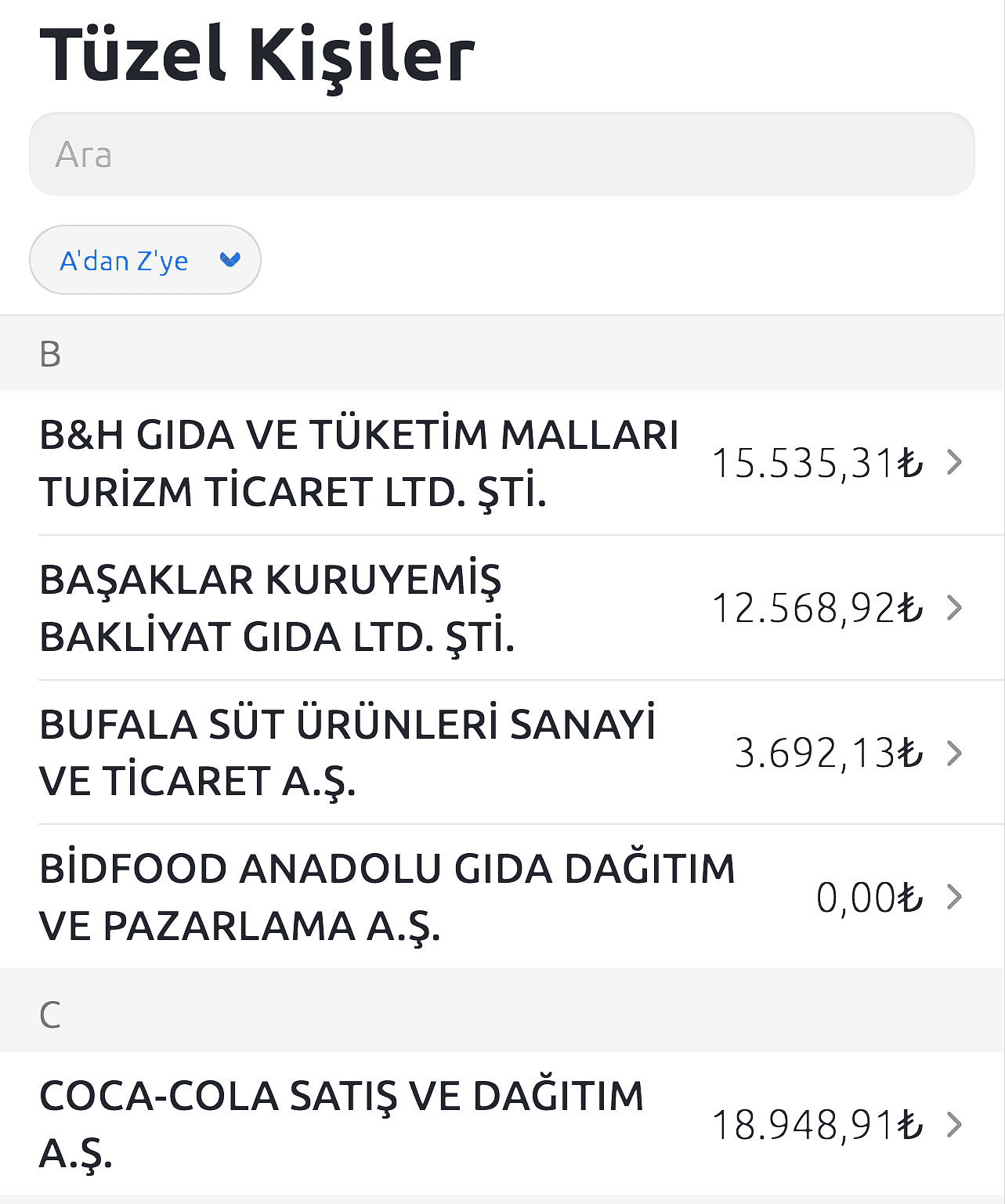The width and height of the screenshot is (1005, 1204).
Task: Select B&H GIDA VE TÜKETİM MALLARI entry
Action: (x=360, y=464)
